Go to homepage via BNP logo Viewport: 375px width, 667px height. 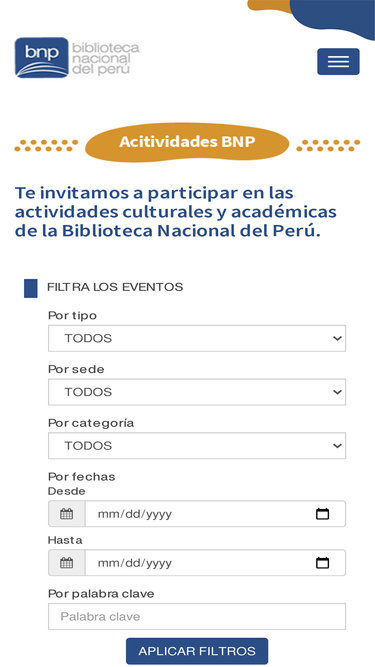coord(77,58)
